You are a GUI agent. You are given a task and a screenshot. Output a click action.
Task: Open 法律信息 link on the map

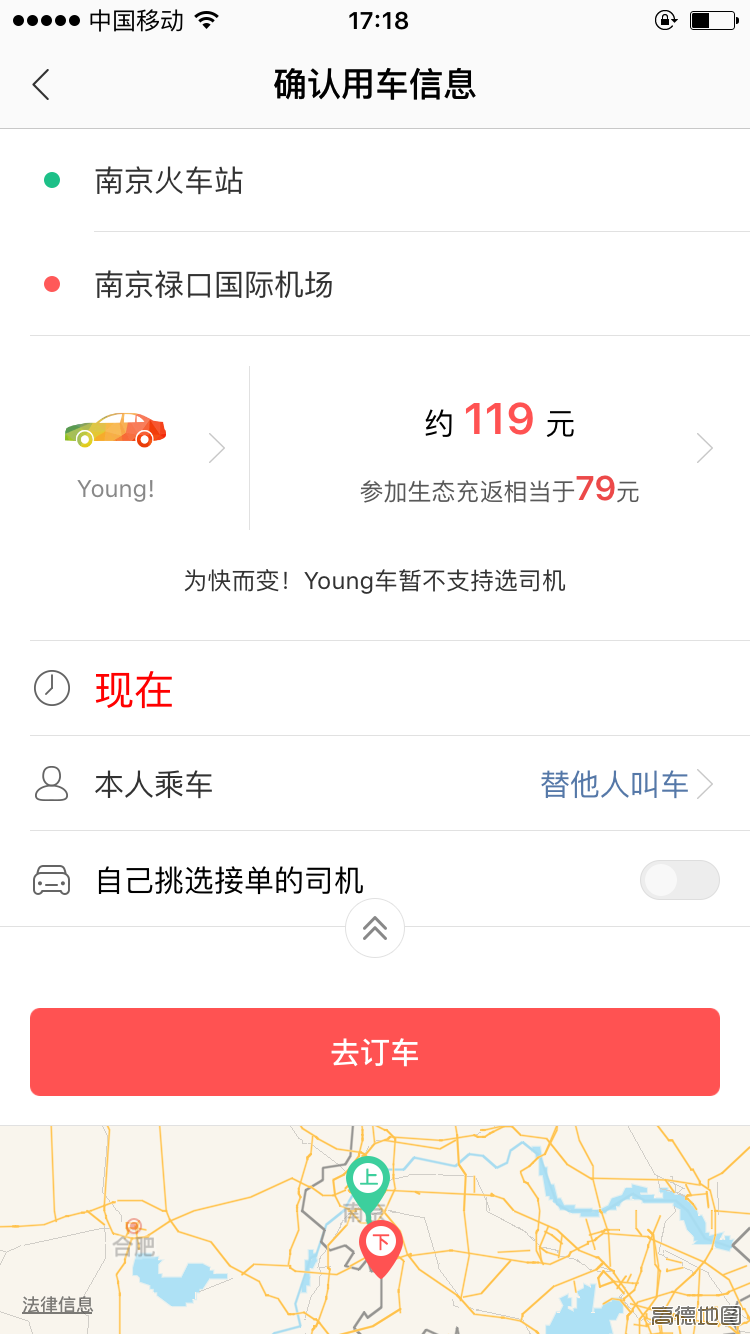point(58,1304)
